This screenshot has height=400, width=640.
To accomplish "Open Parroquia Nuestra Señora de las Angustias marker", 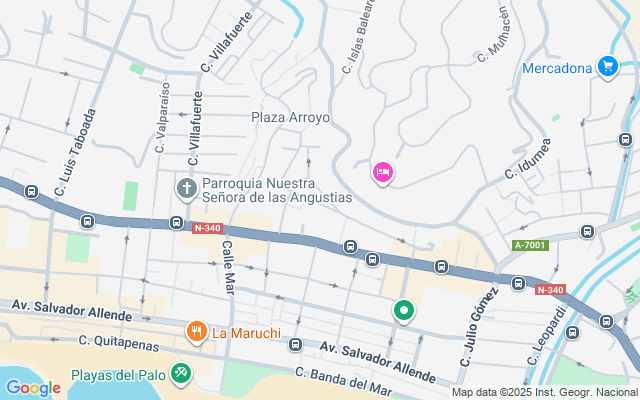I will pyautogui.click(x=186, y=189).
